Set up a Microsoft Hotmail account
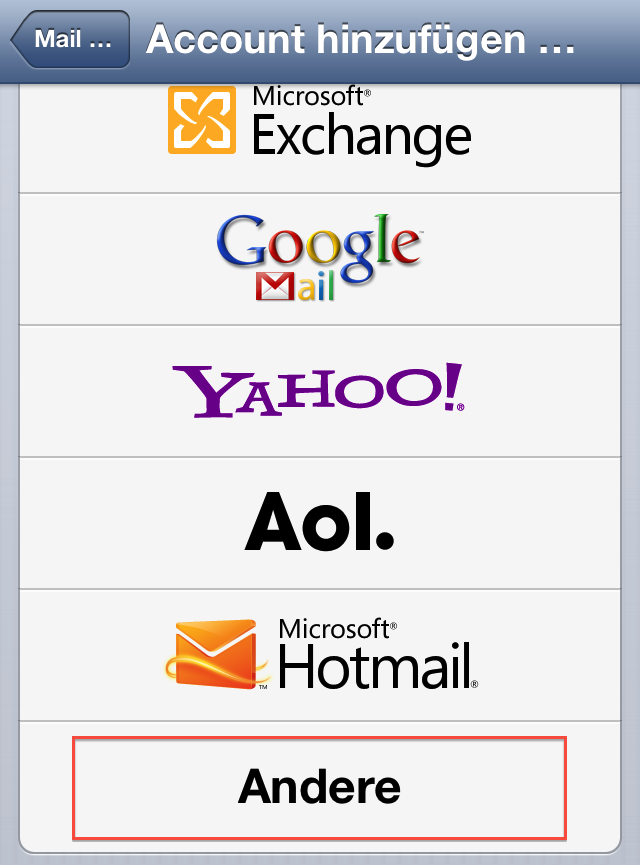 click(x=319, y=655)
